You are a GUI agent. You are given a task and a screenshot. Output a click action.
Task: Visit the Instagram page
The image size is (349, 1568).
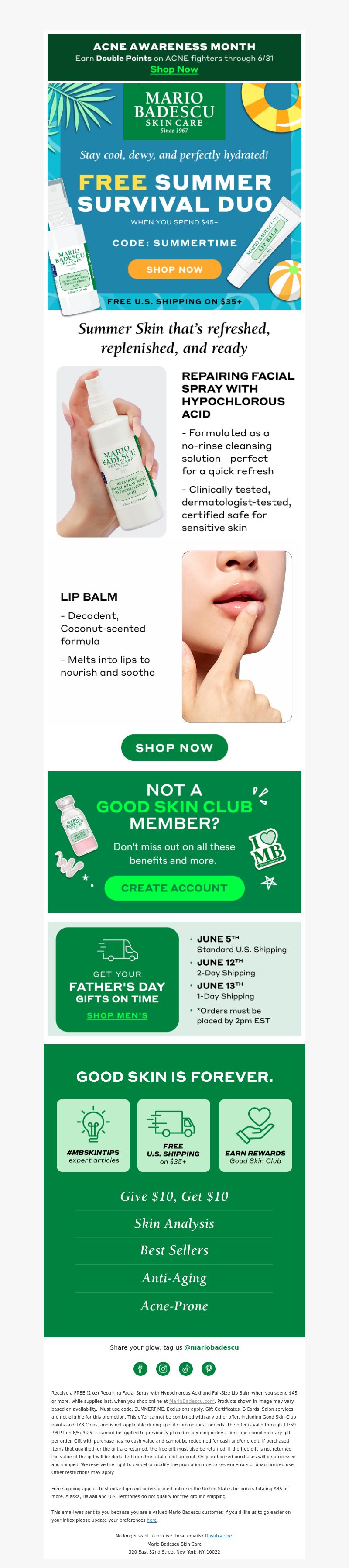click(163, 1369)
